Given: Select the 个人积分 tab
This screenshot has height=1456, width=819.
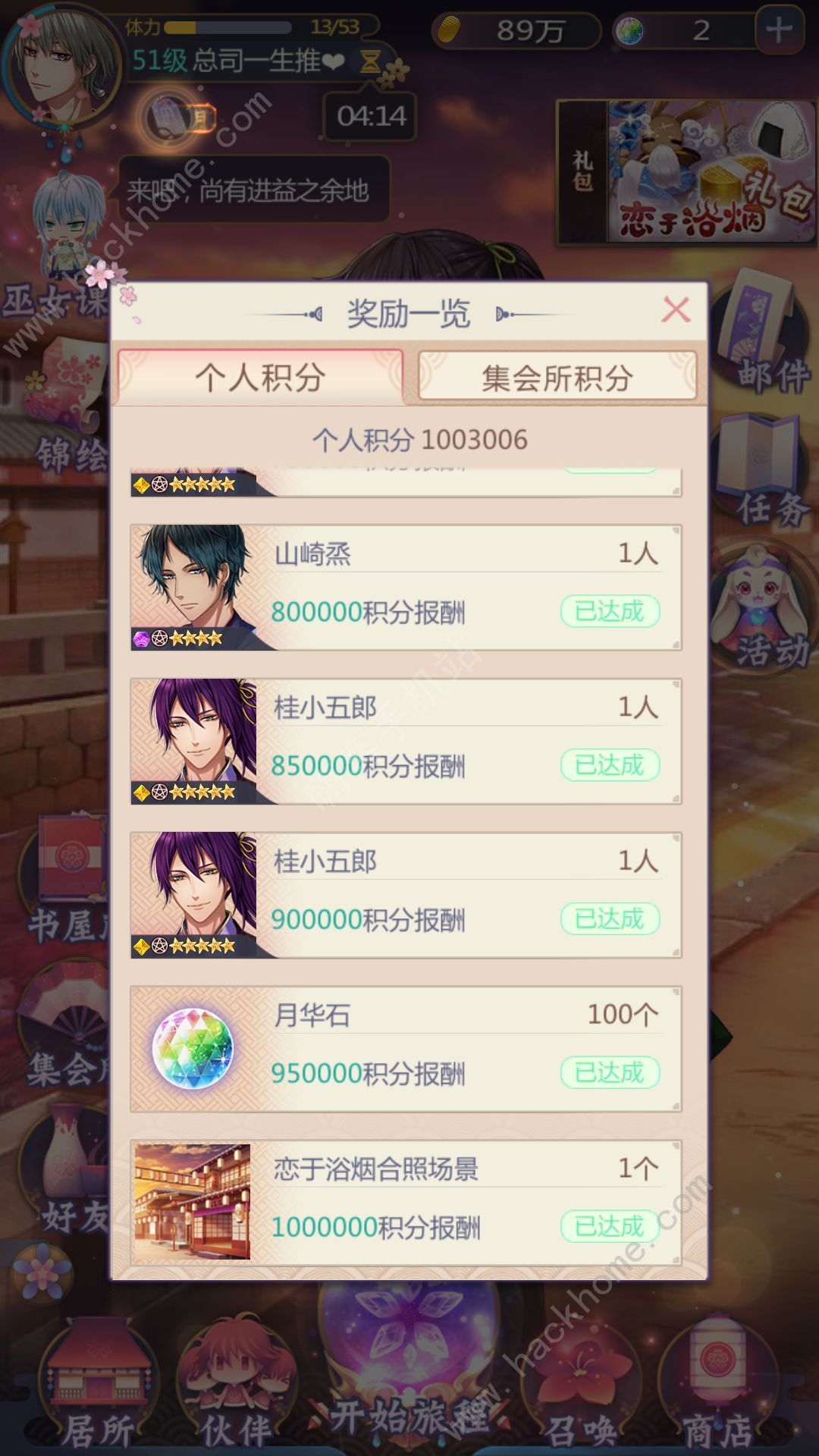Looking at the screenshot, I should point(260,377).
